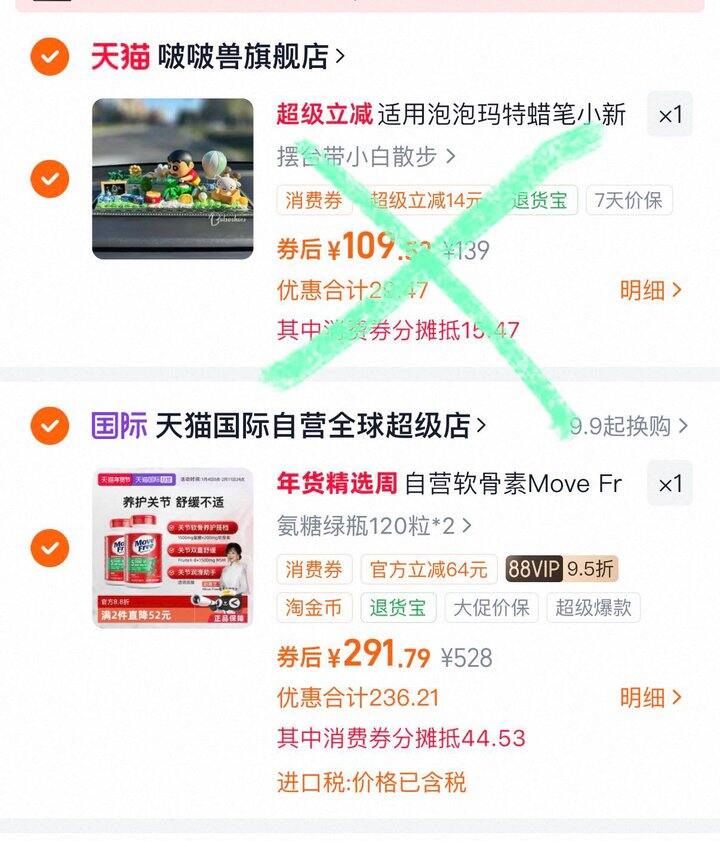
Task: Open the 9.9起换购 offer
Action: 629,426
